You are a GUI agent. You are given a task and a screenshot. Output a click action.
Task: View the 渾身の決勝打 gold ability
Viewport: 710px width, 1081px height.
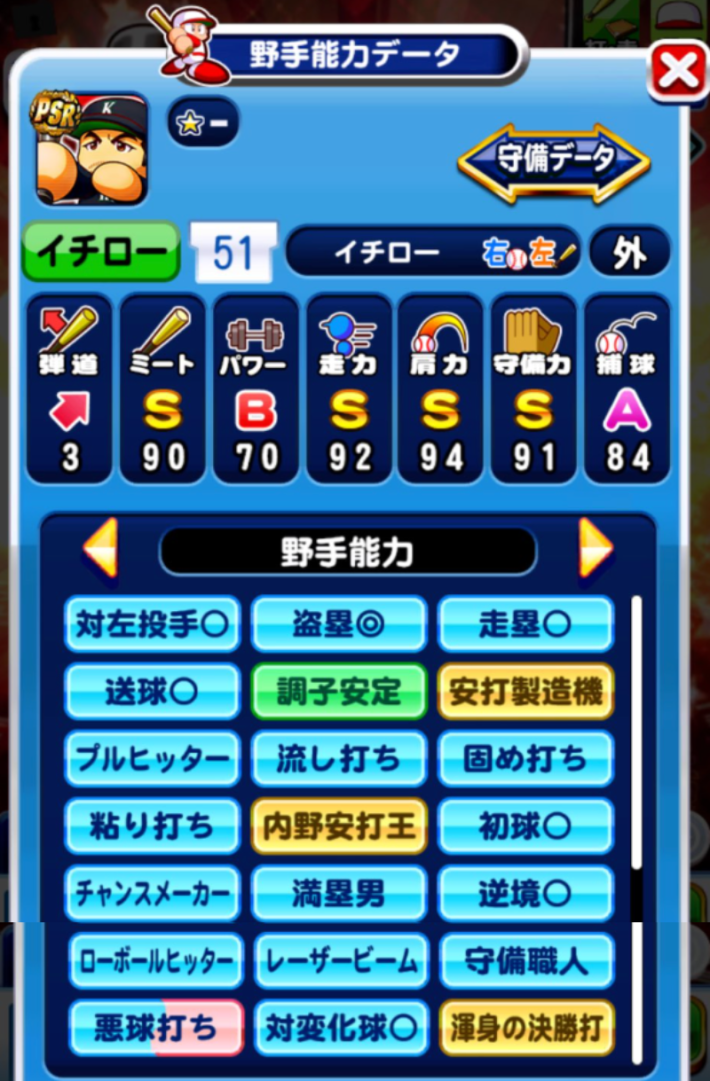point(525,1027)
